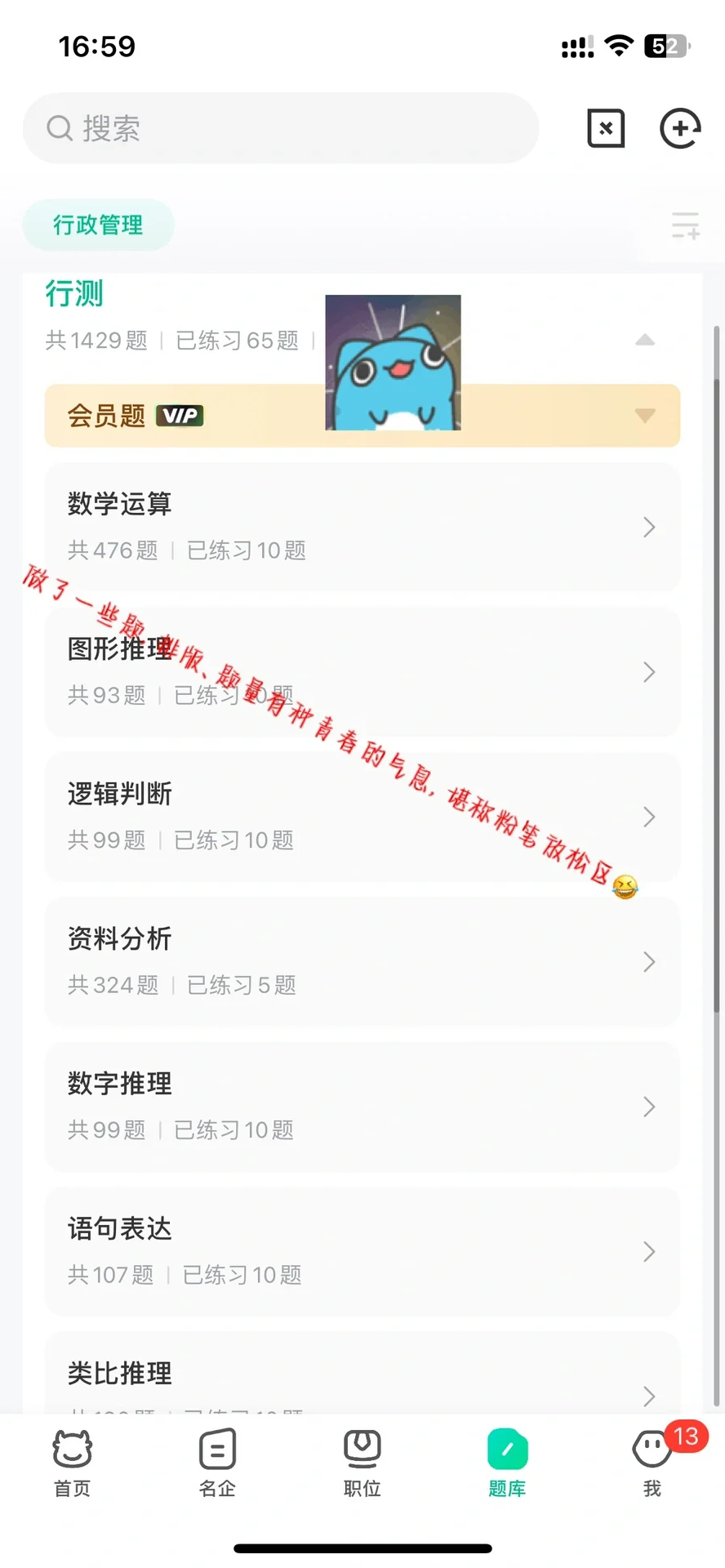Select the 题库 tab
Viewport: 725px width, 1568px height.
tap(507, 1463)
